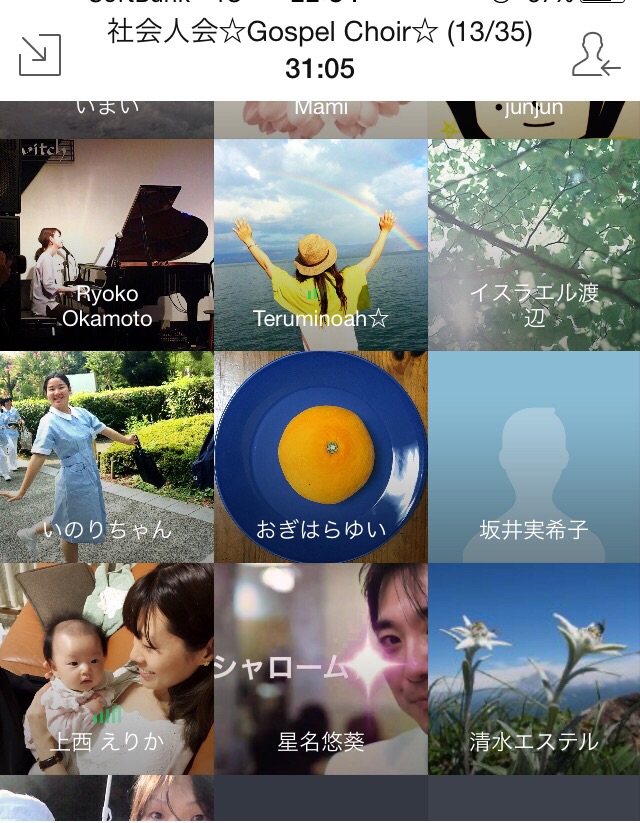Open the invite members icon
This screenshot has width=640, height=823.
596,55
